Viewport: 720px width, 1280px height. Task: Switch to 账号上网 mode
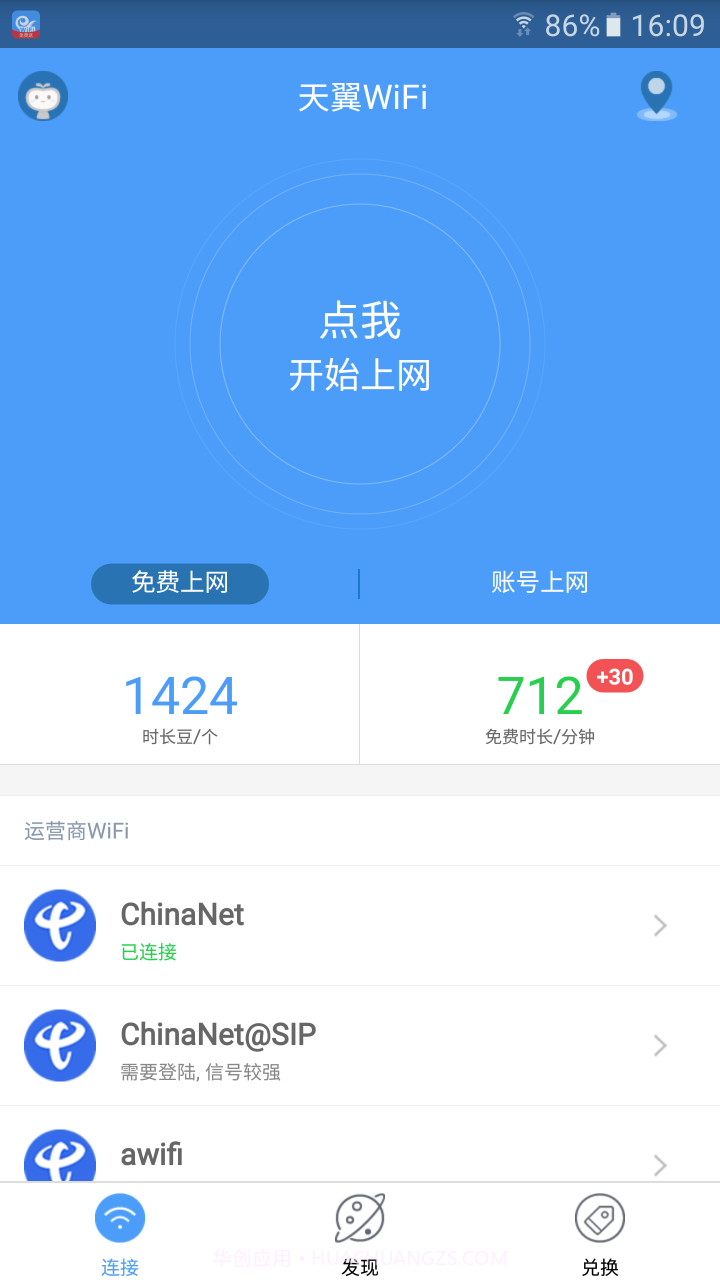540,583
